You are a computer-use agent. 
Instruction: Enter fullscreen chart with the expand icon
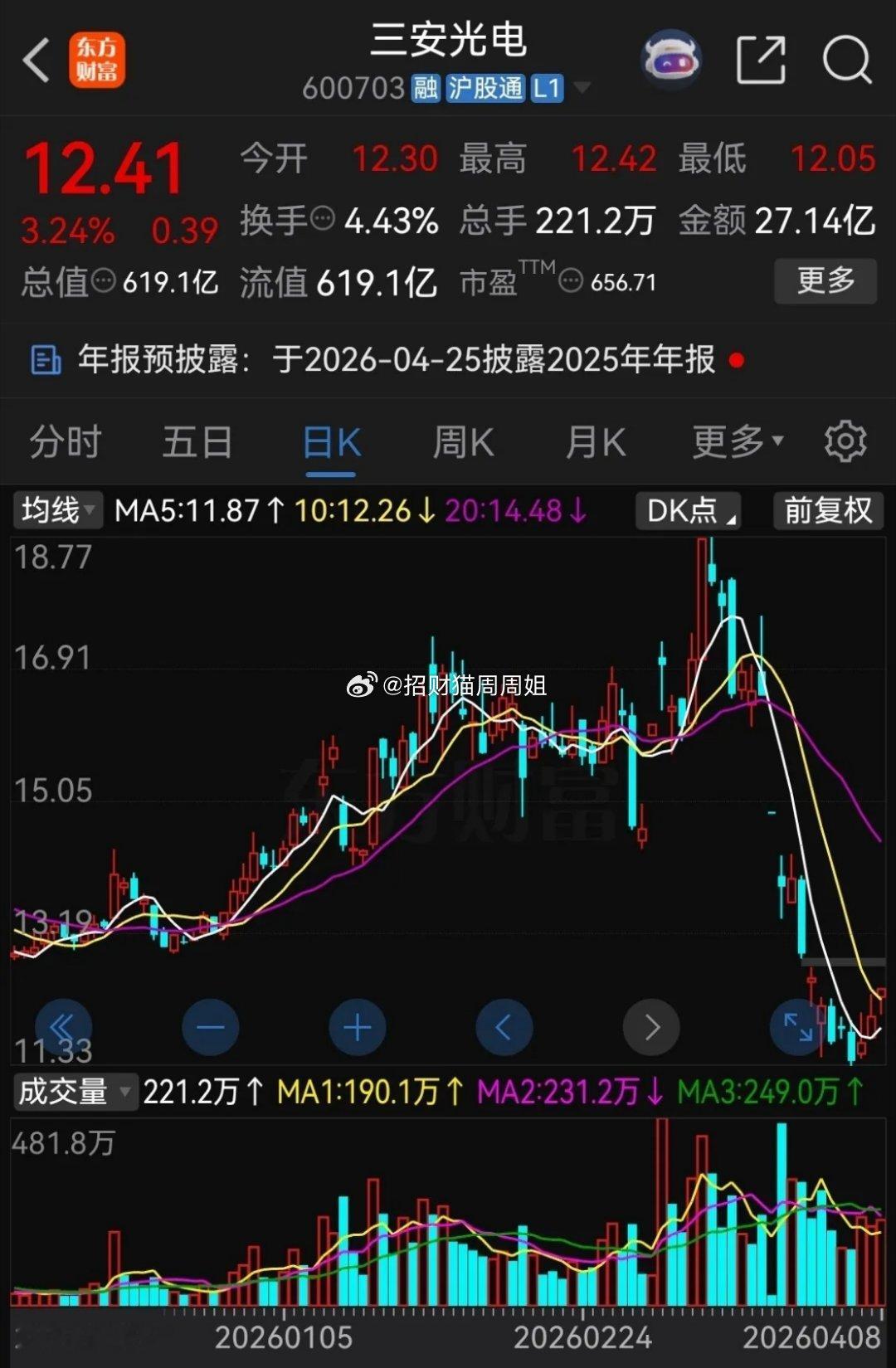[x=796, y=1027]
